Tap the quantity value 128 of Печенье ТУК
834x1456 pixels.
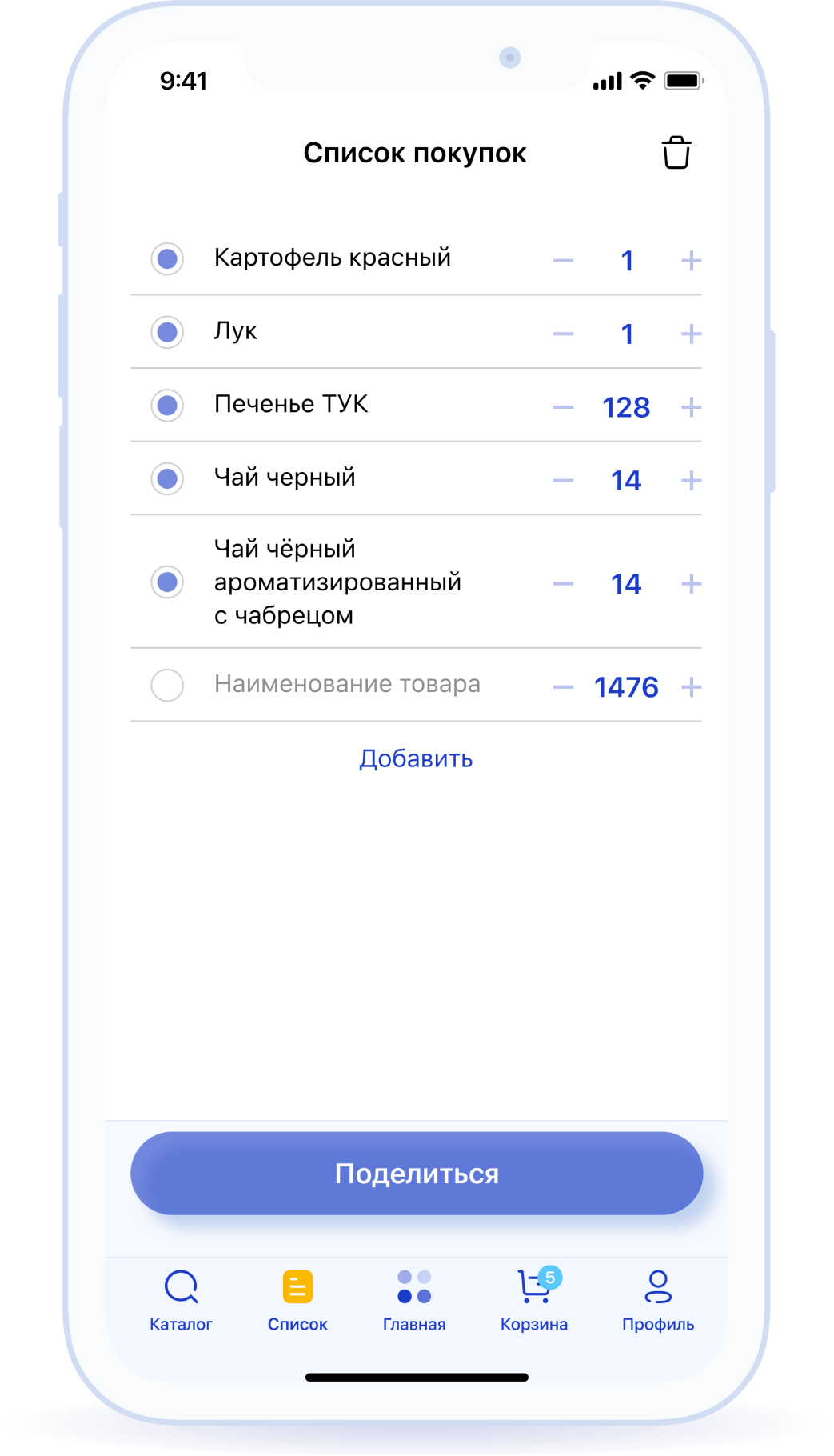(626, 407)
